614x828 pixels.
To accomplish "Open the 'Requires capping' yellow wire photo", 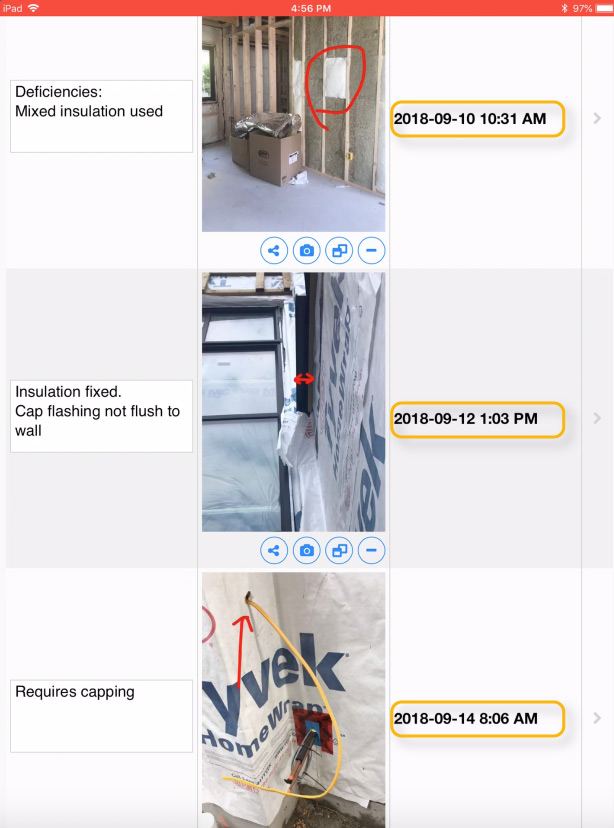I will 293,700.
